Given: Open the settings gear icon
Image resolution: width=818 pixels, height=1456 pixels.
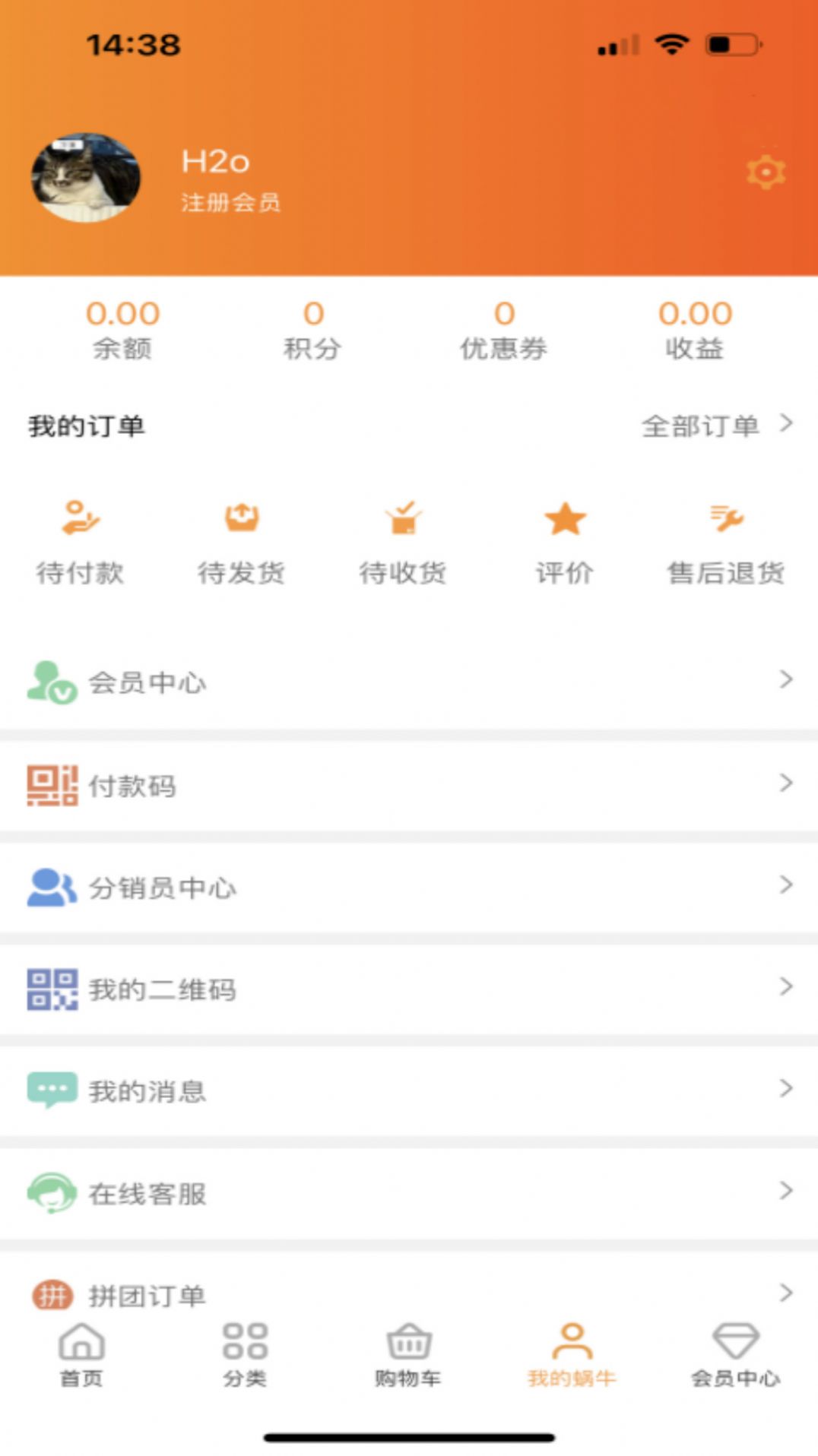Looking at the screenshot, I should pyautogui.click(x=766, y=173).
